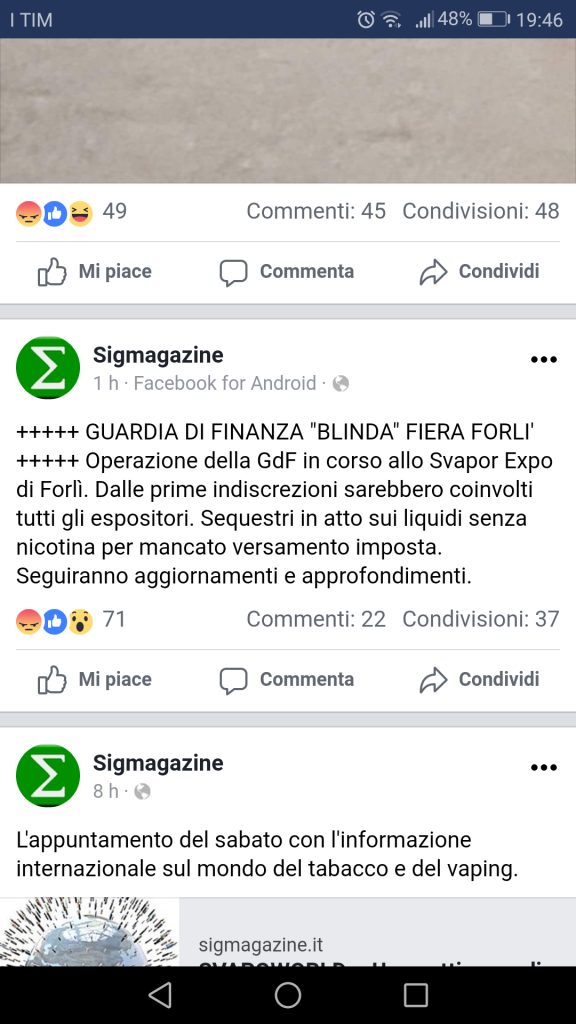Like the post with 49 reactions
The image size is (576, 1024).
tap(95, 272)
